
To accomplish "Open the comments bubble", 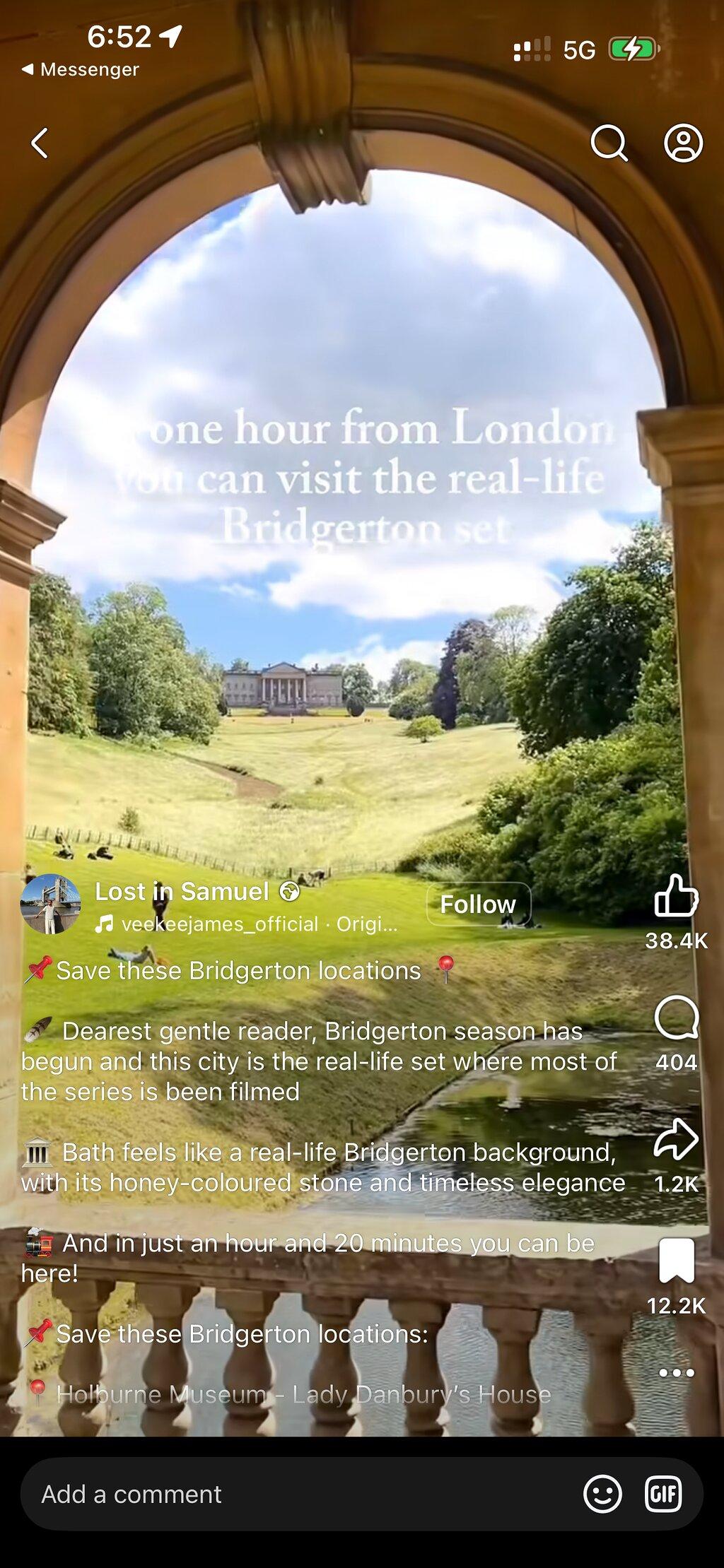I will 676,1018.
